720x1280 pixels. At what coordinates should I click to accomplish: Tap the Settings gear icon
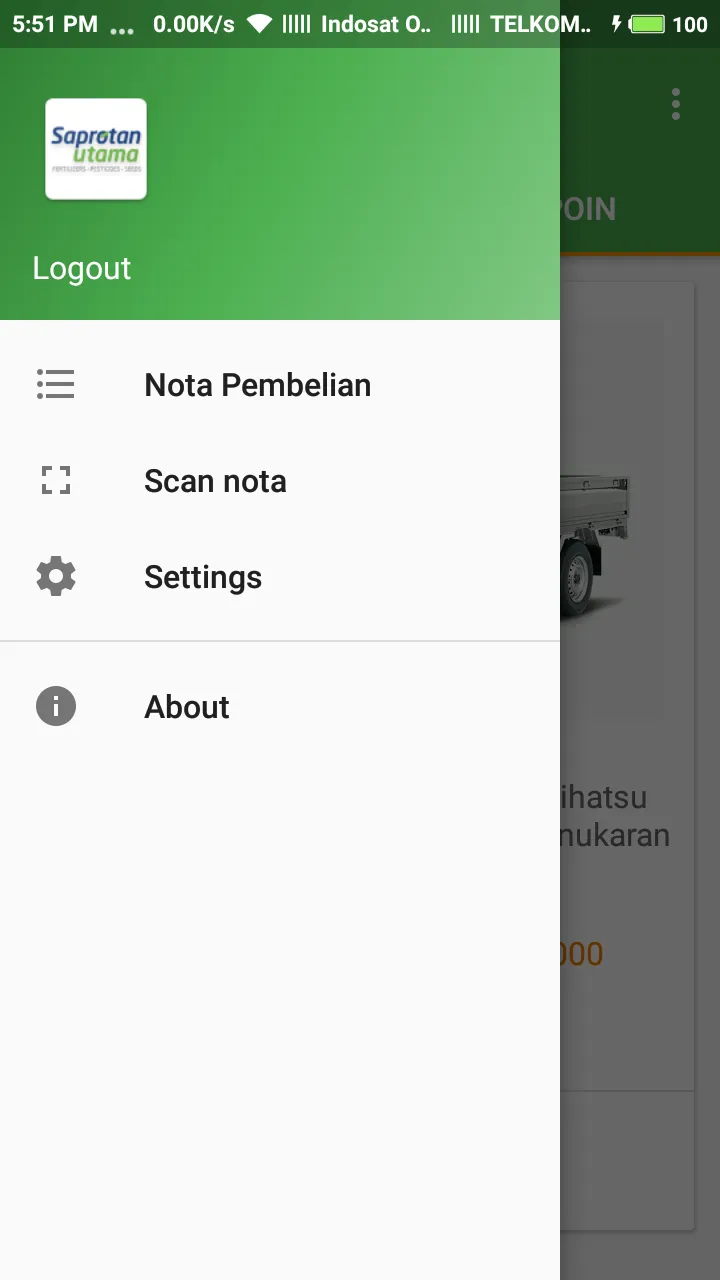click(x=55, y=576)
